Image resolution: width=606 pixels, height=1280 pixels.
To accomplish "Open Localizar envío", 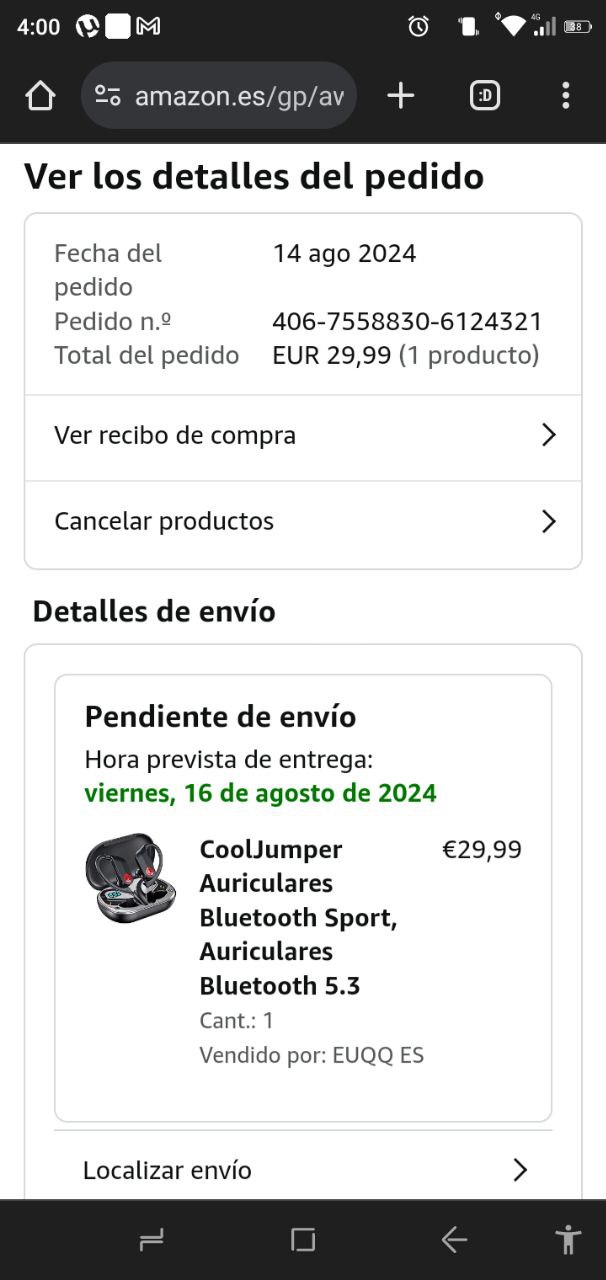I will (302, 1170).
